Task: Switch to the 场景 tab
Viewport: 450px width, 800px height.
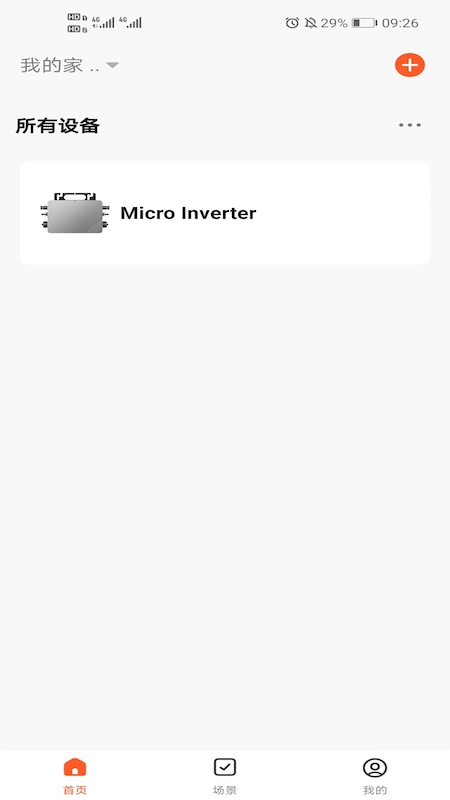Action: (x=224, y=776)
